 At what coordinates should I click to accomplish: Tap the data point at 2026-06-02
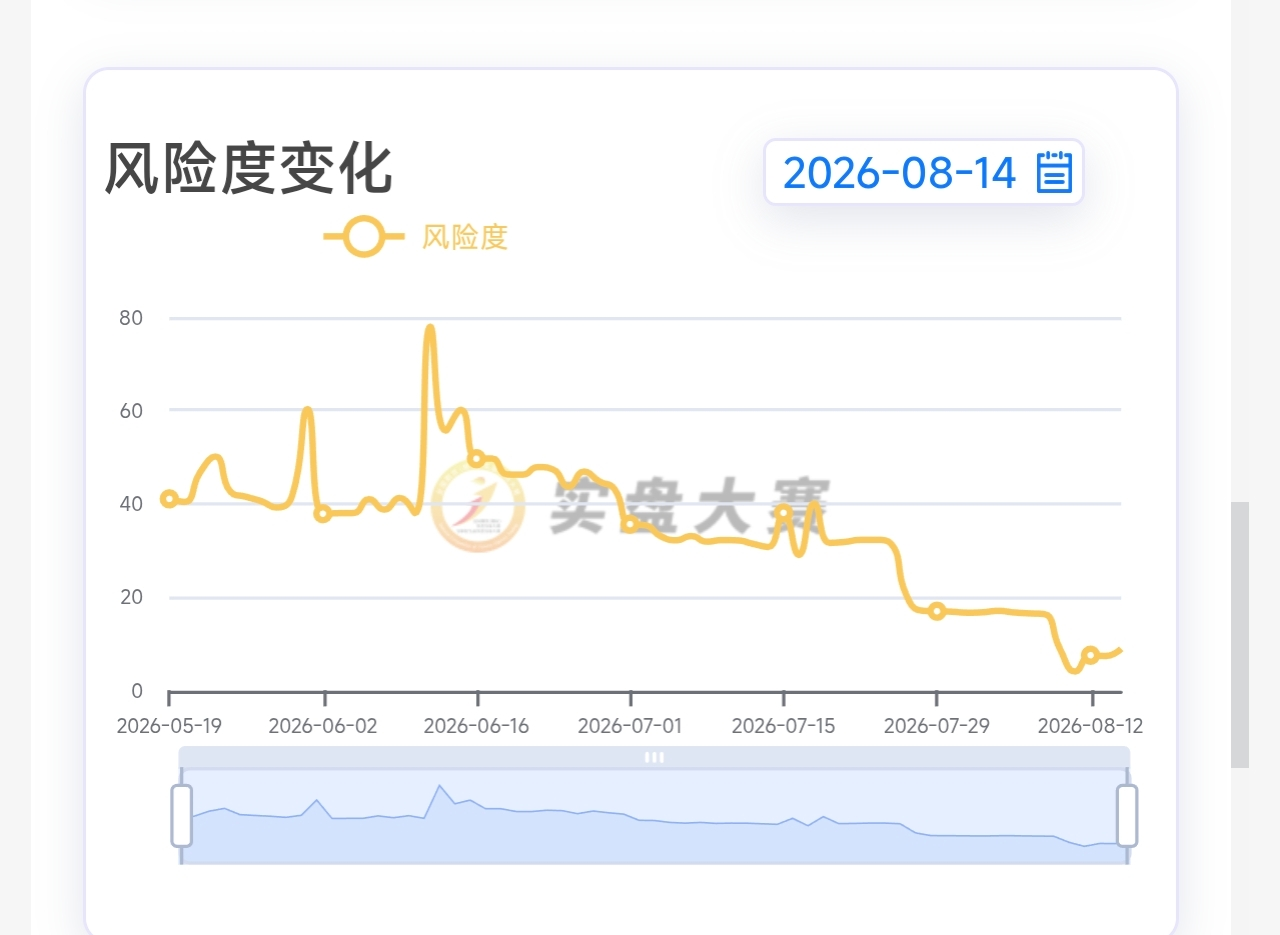[x=322, y=513]
